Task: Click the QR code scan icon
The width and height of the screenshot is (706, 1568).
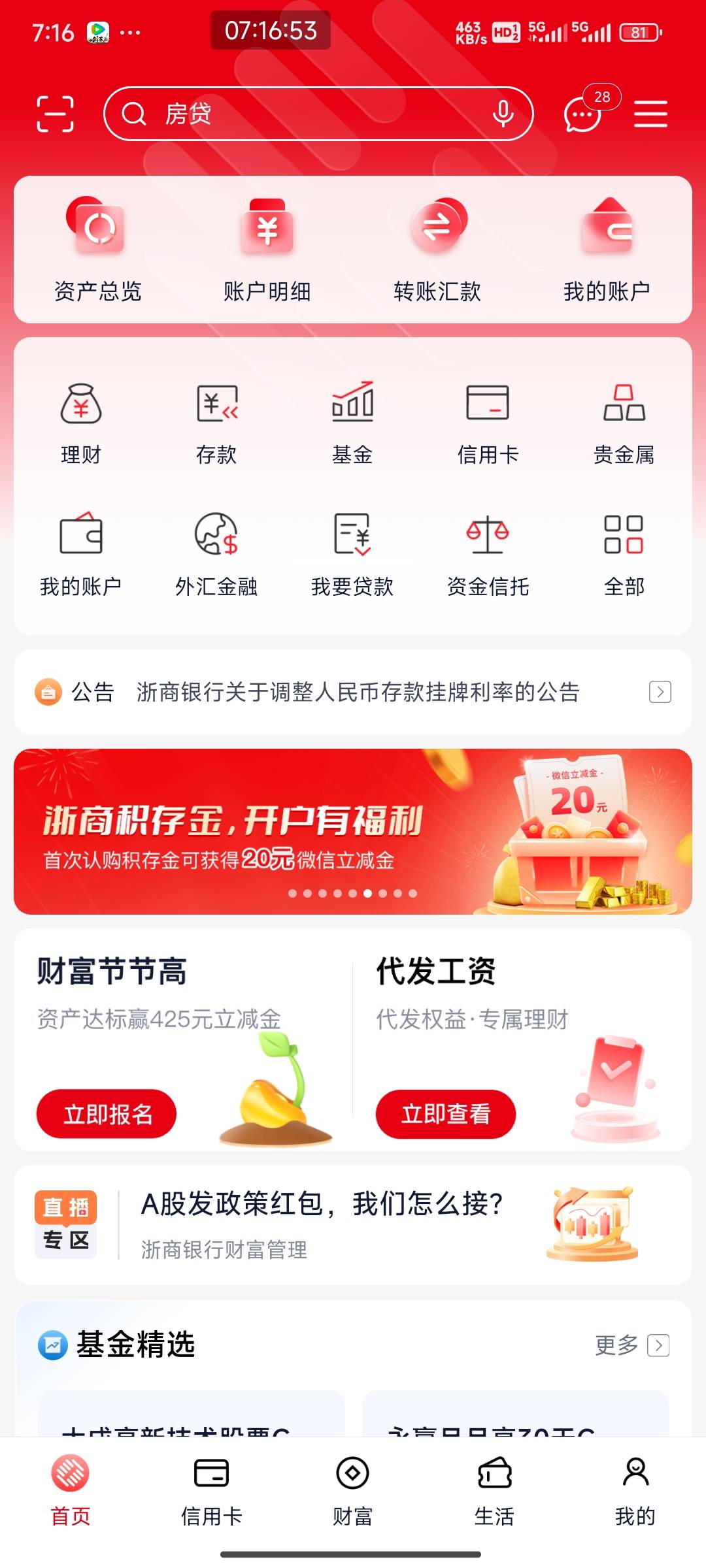Action: [55, 112]
